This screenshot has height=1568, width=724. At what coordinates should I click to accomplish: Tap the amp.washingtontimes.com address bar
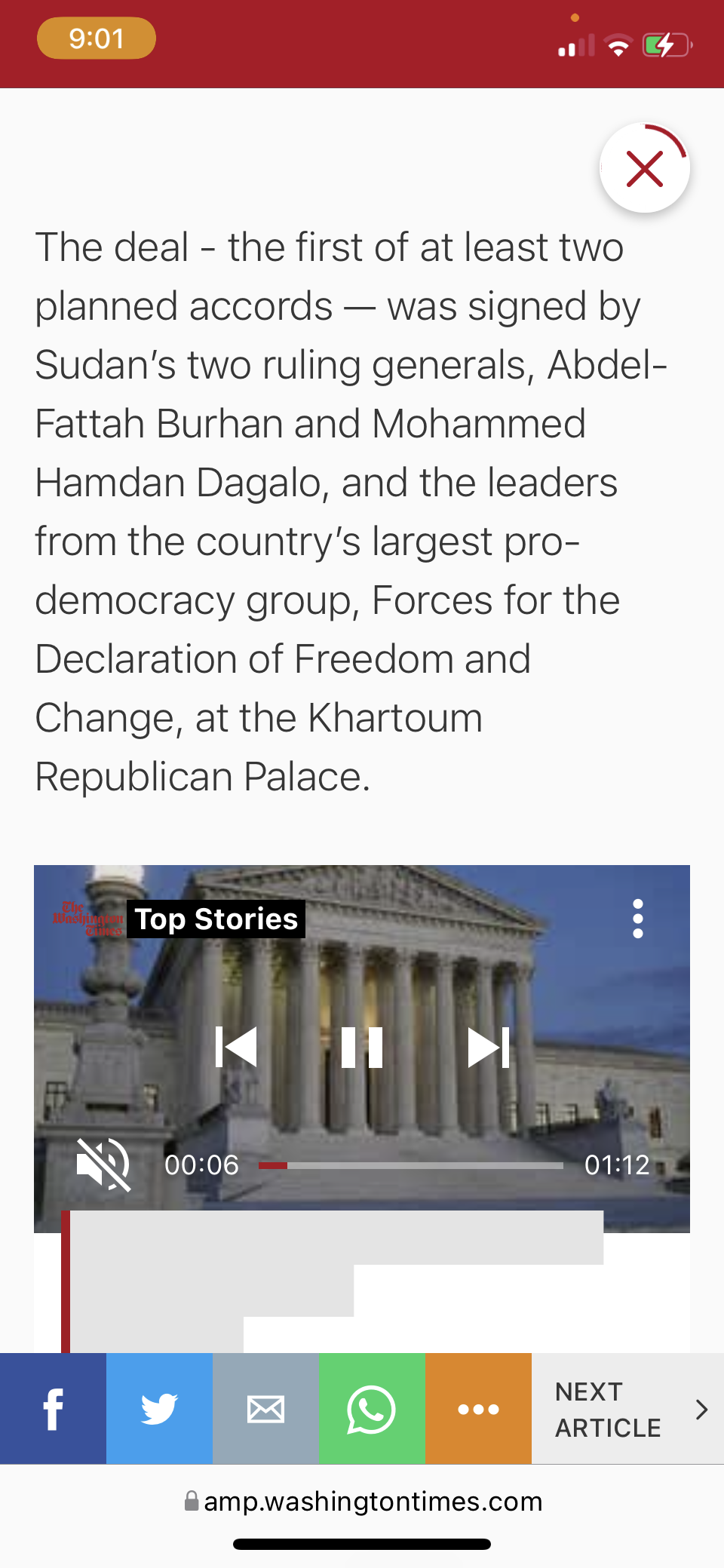[x=363, y=1501]
